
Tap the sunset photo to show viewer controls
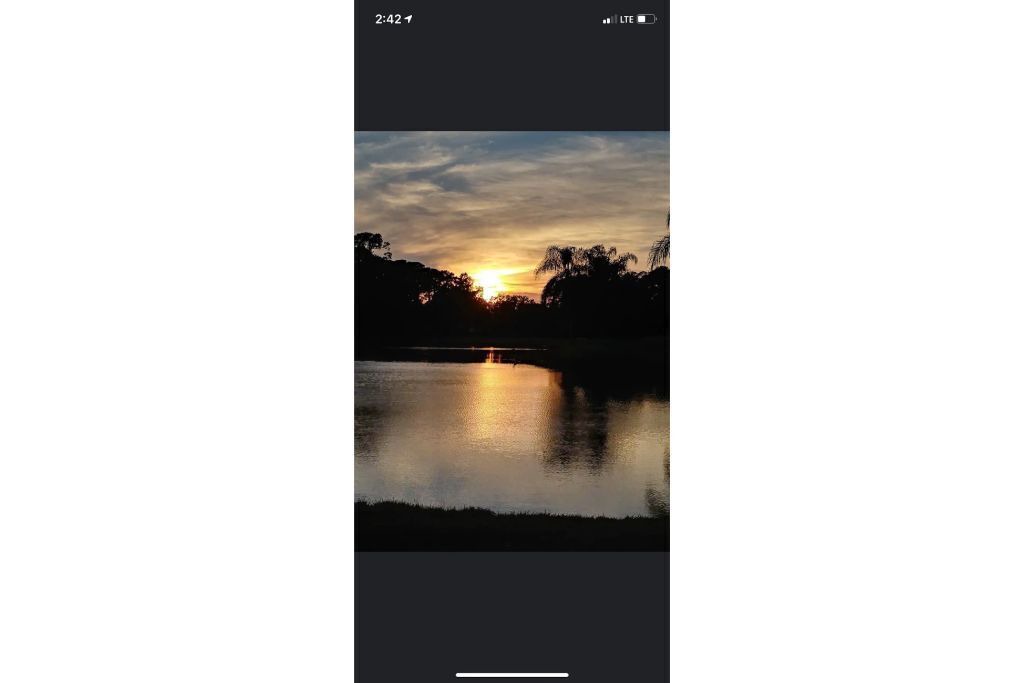(511, 341)
